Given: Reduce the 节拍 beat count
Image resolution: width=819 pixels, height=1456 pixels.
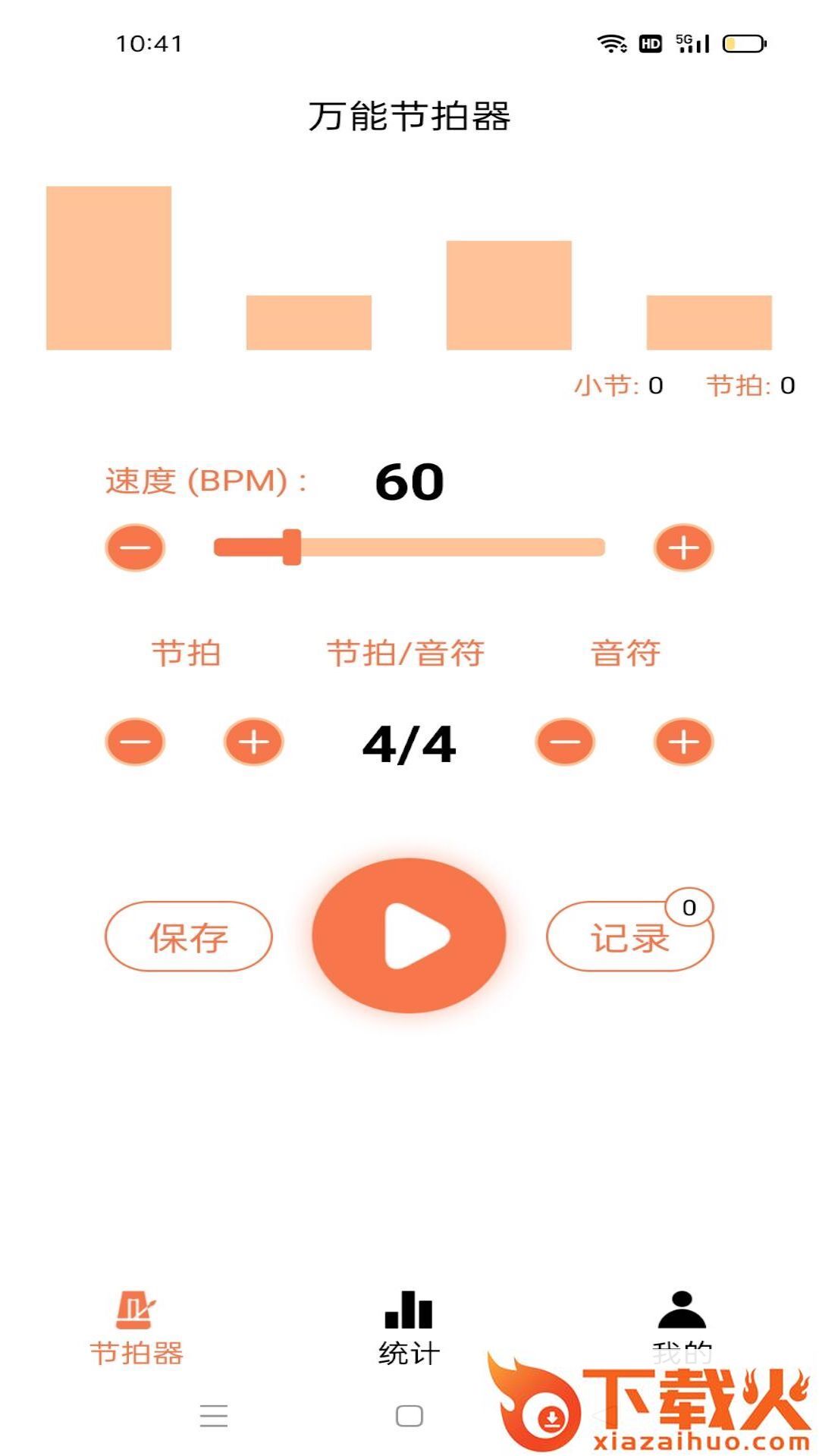Looking at the screenshot, I should tap(135, 742).
